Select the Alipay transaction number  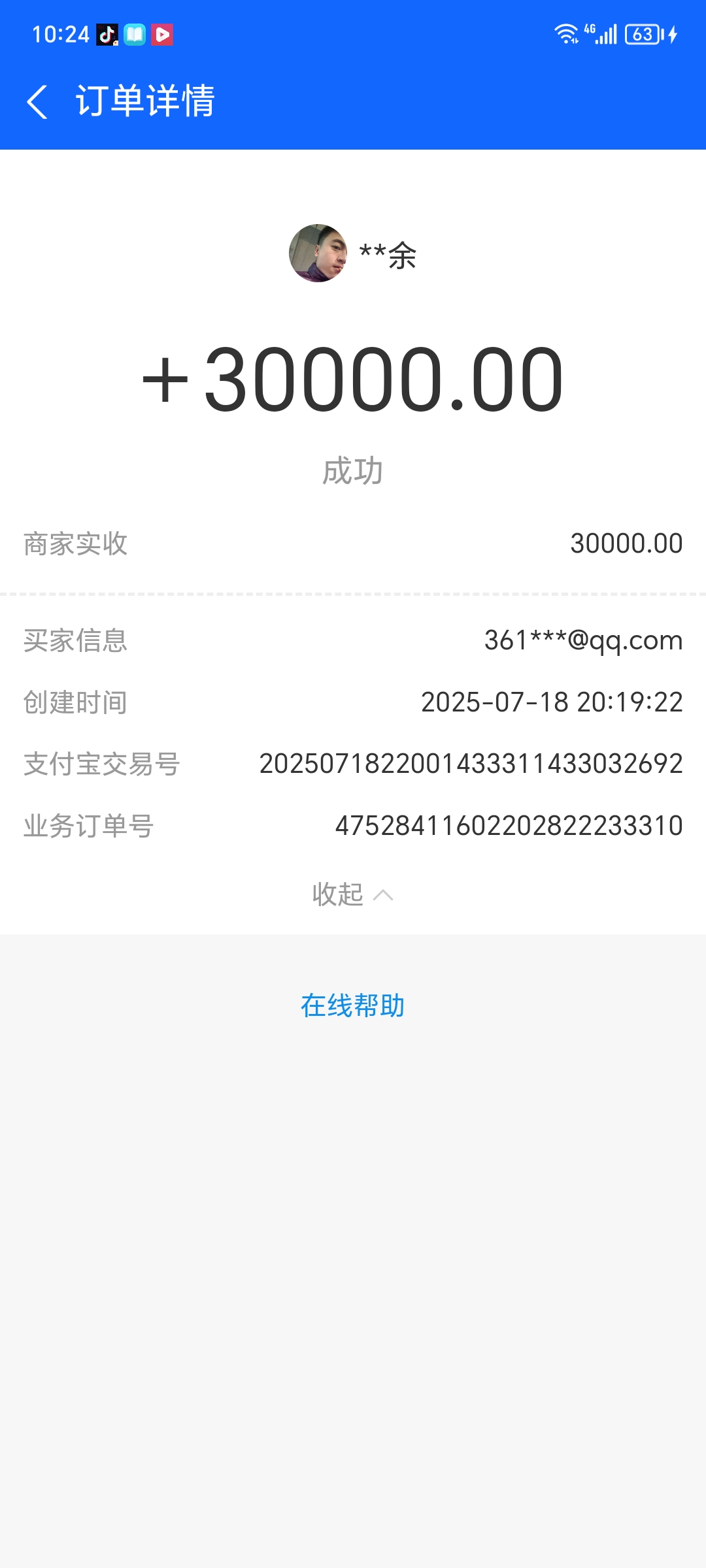[469, 764]
